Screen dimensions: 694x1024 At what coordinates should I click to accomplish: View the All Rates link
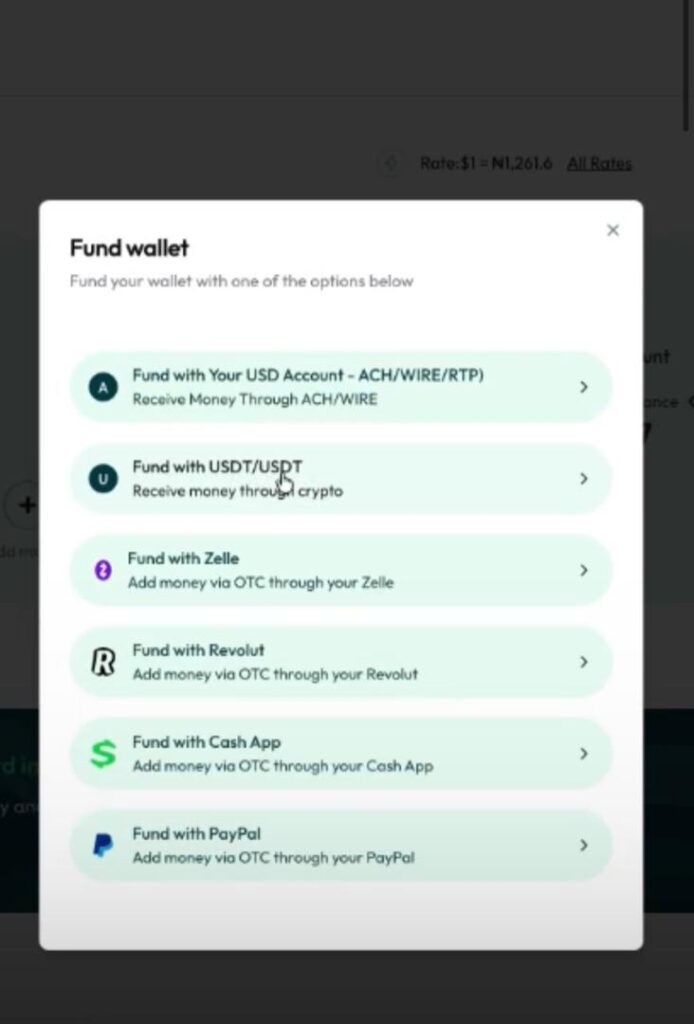pos(599,163)
